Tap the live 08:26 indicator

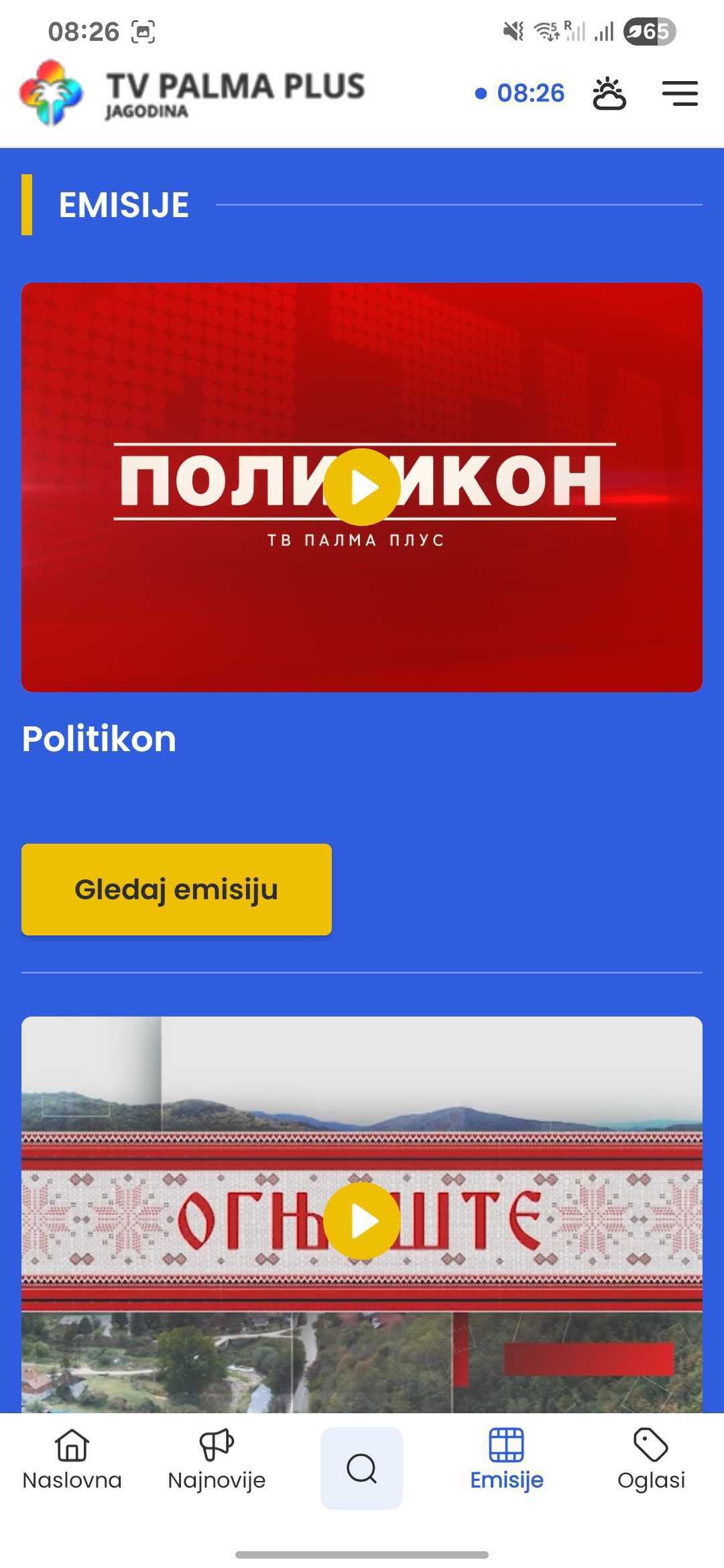520,94
